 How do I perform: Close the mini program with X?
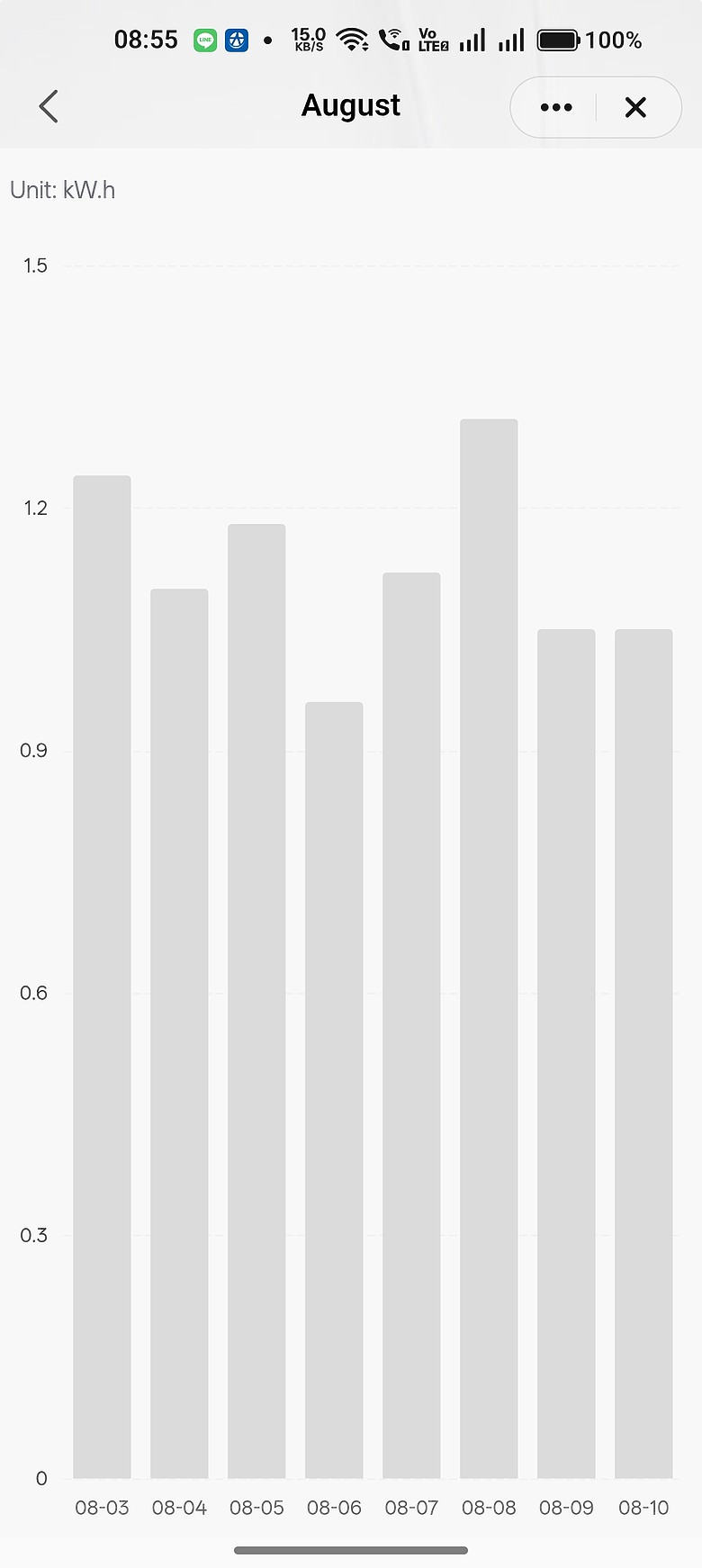tap(635, 107)
